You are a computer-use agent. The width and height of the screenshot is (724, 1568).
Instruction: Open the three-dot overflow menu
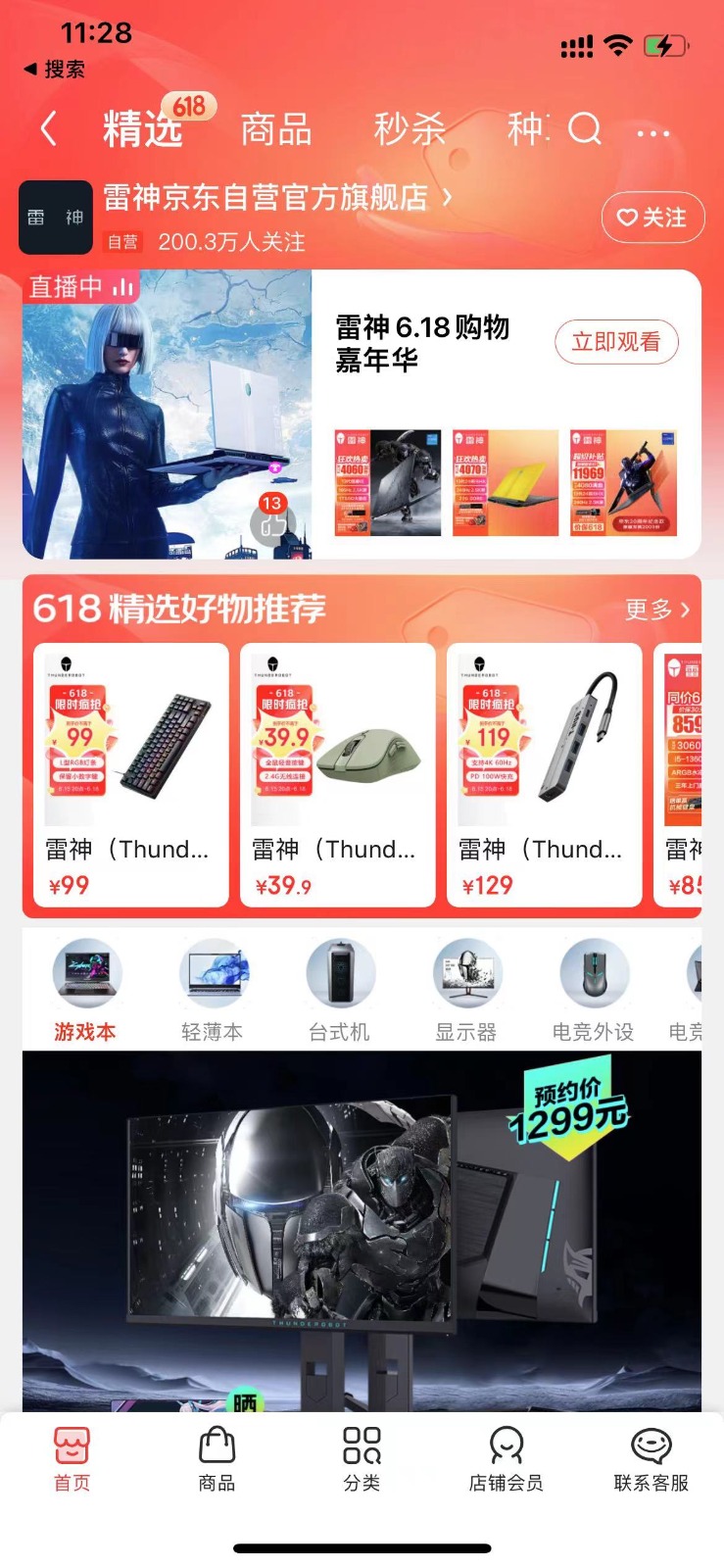[x=653, y=132]
